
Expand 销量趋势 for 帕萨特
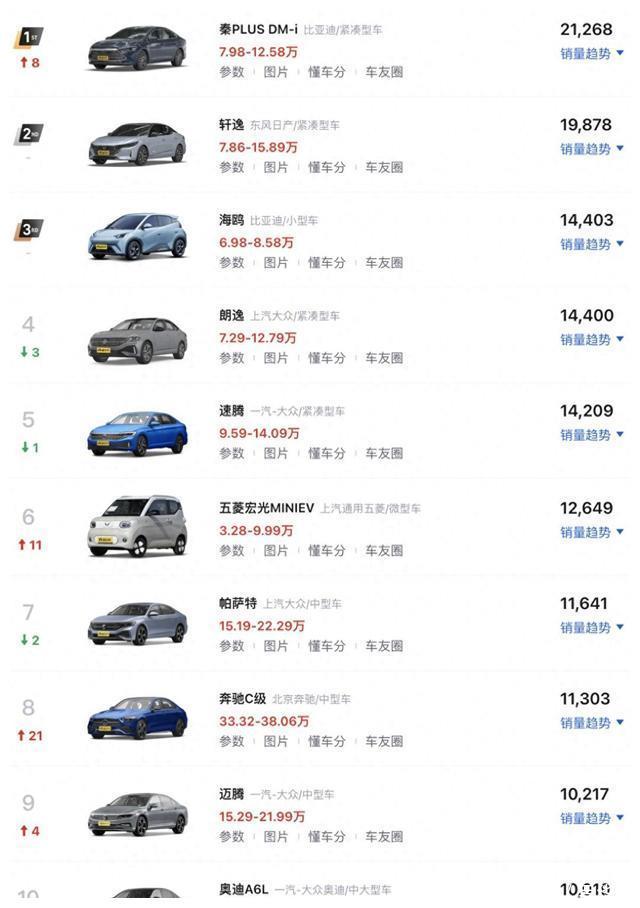[x=591, y=627]
